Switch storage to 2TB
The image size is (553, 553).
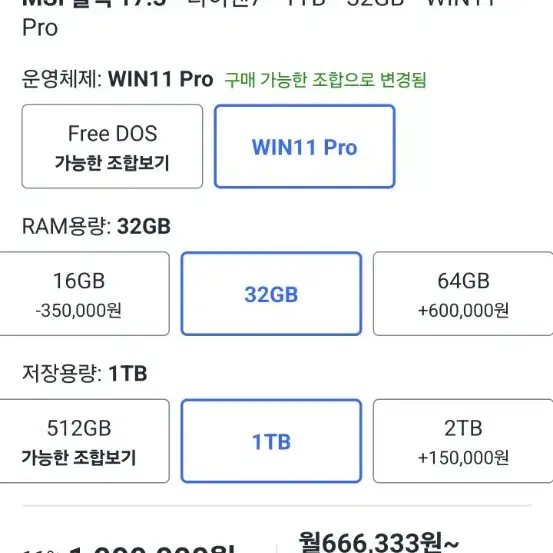pos(463,441)
